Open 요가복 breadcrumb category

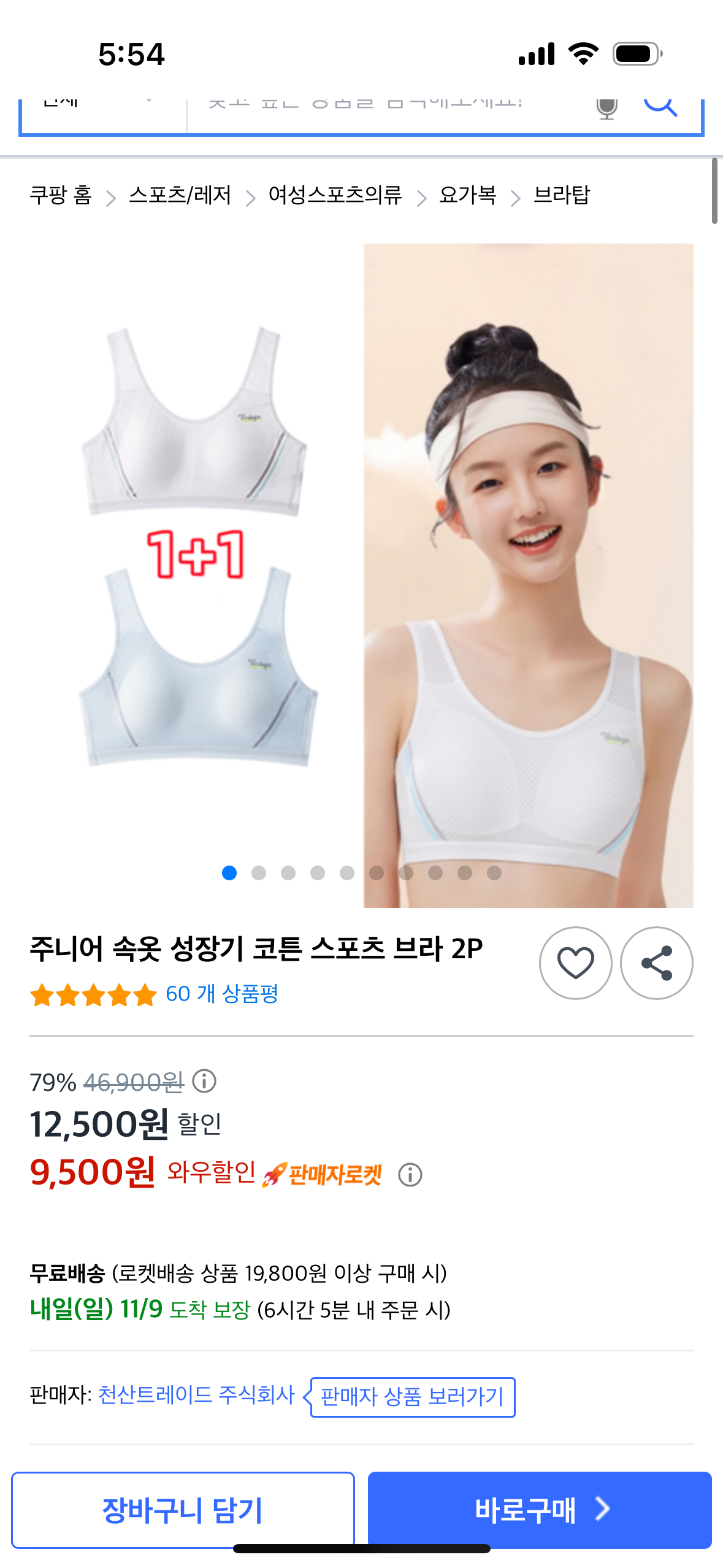pos(467,196)
